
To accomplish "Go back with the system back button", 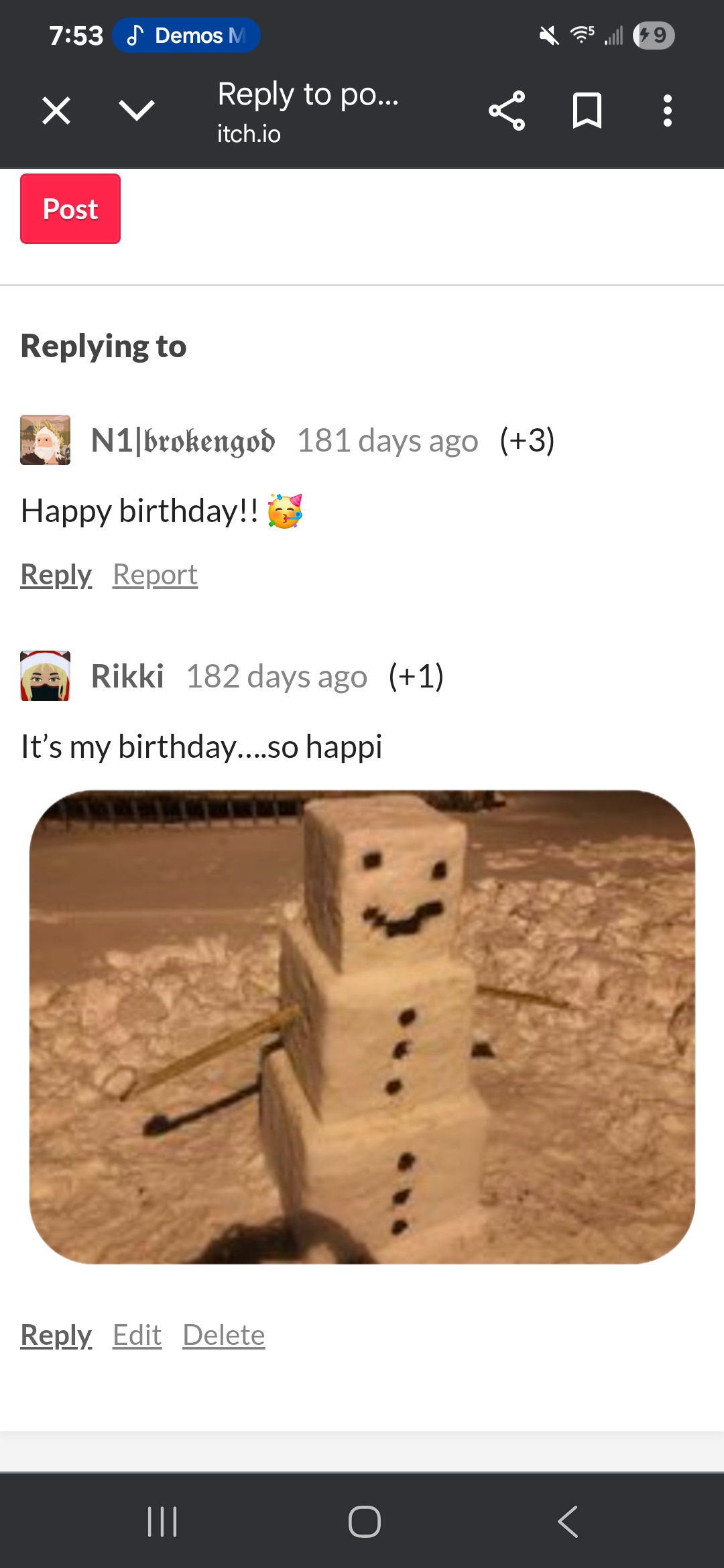I will click(x=567, y=1521).
